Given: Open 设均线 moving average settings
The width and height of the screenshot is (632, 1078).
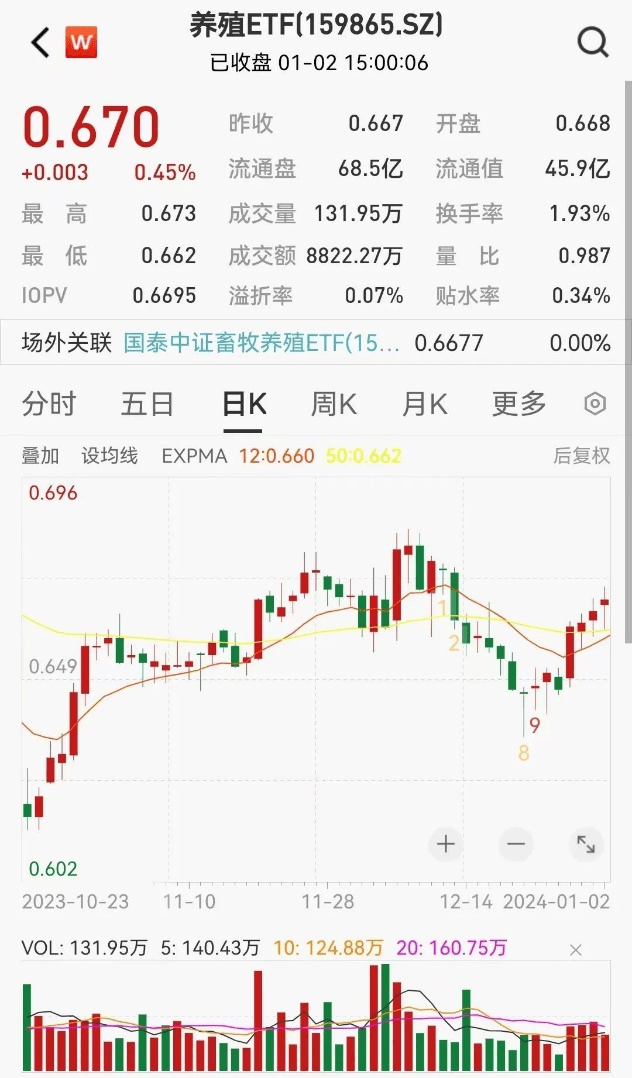Looking at the screenshot, I should [x=110, y=456].
